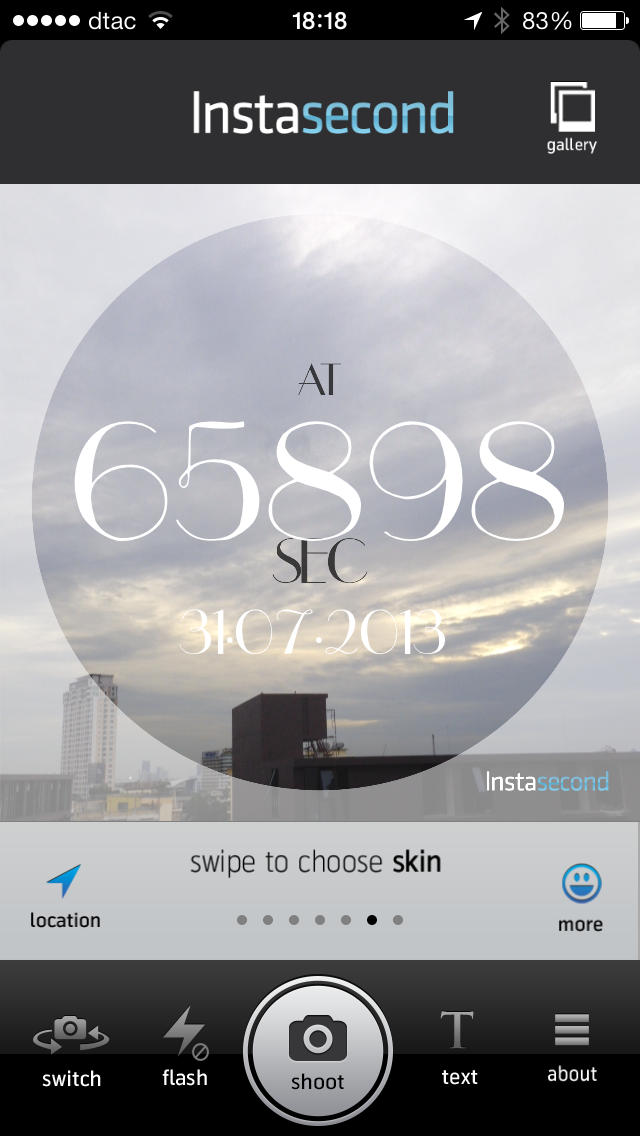
Task: Open the more options smiley
Action: 580,896
